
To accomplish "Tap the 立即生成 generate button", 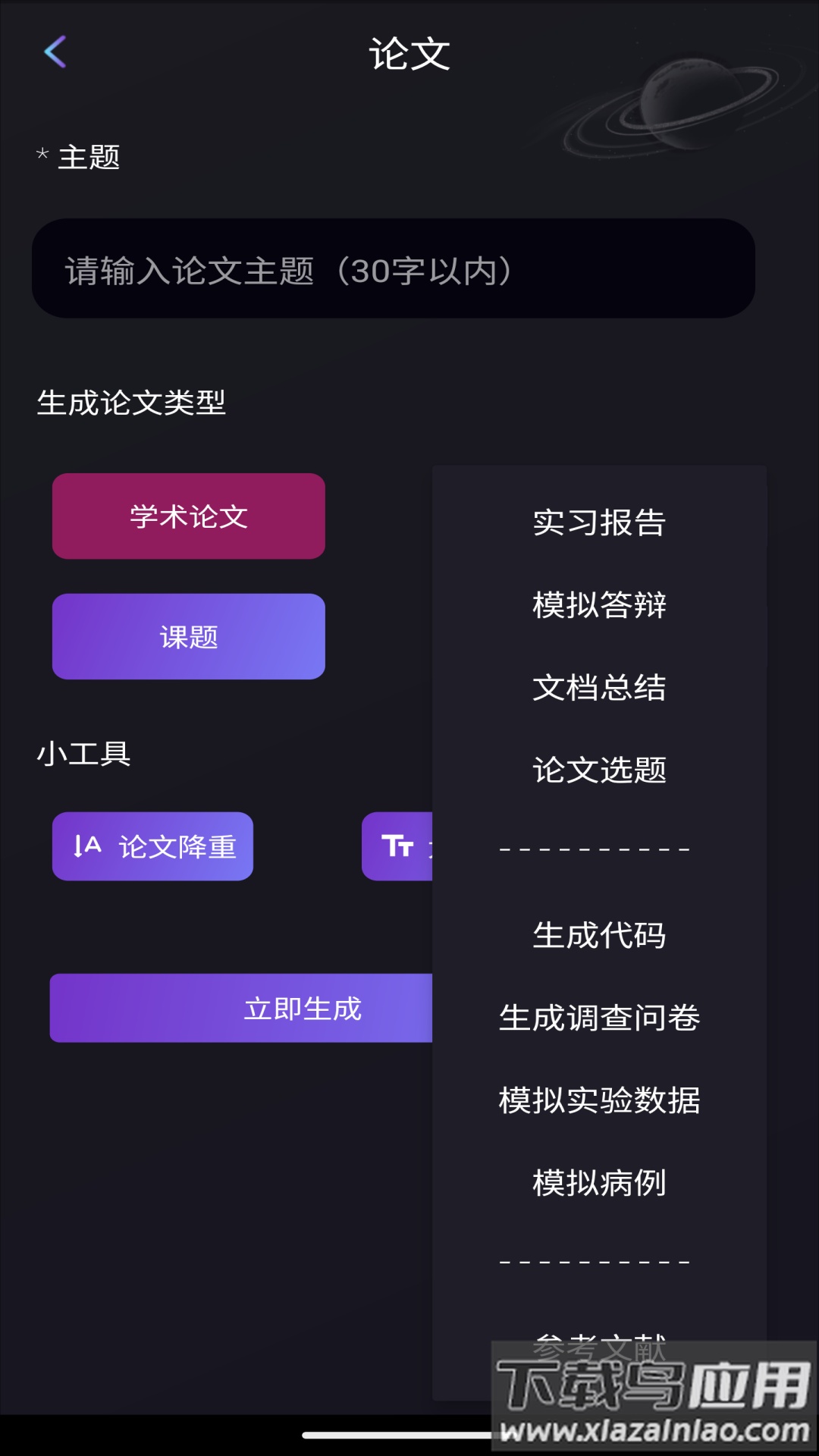I will pyautogui.click(x=303, y=1008).
